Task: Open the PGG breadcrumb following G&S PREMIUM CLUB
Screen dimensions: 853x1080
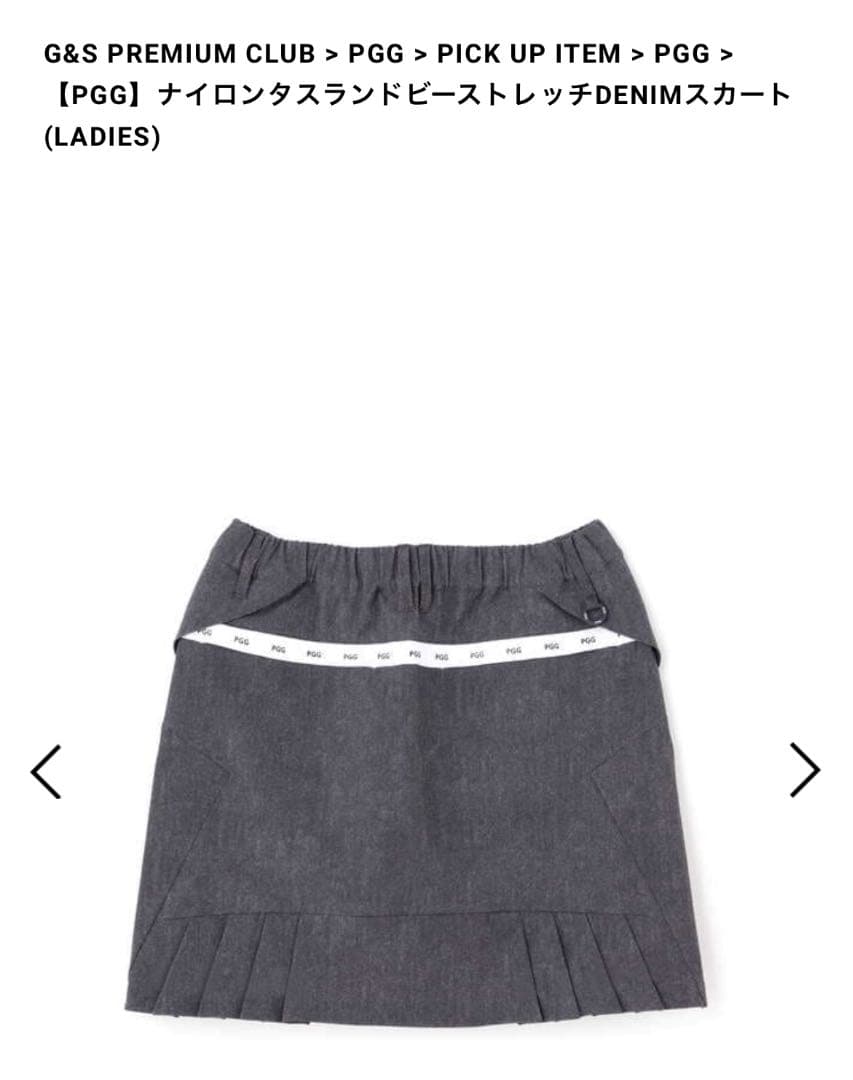Action: click(375, 52)
